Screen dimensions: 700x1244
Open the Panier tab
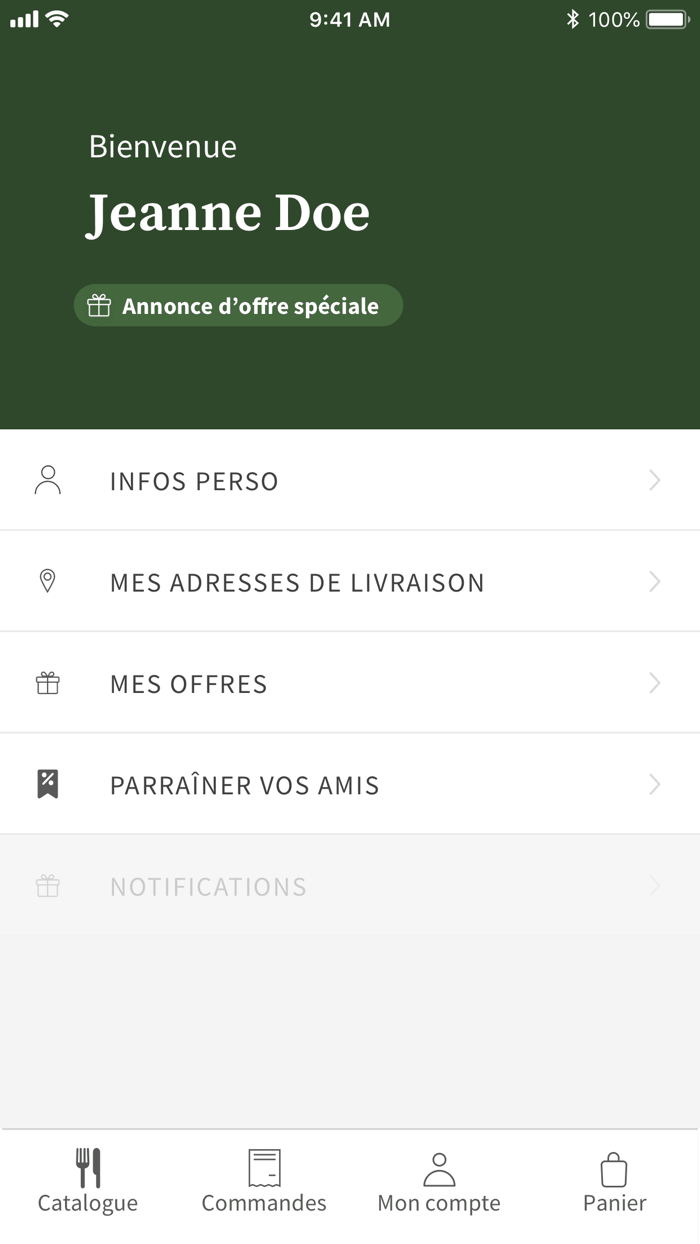pyautogui.click(x=614, y=1182)
